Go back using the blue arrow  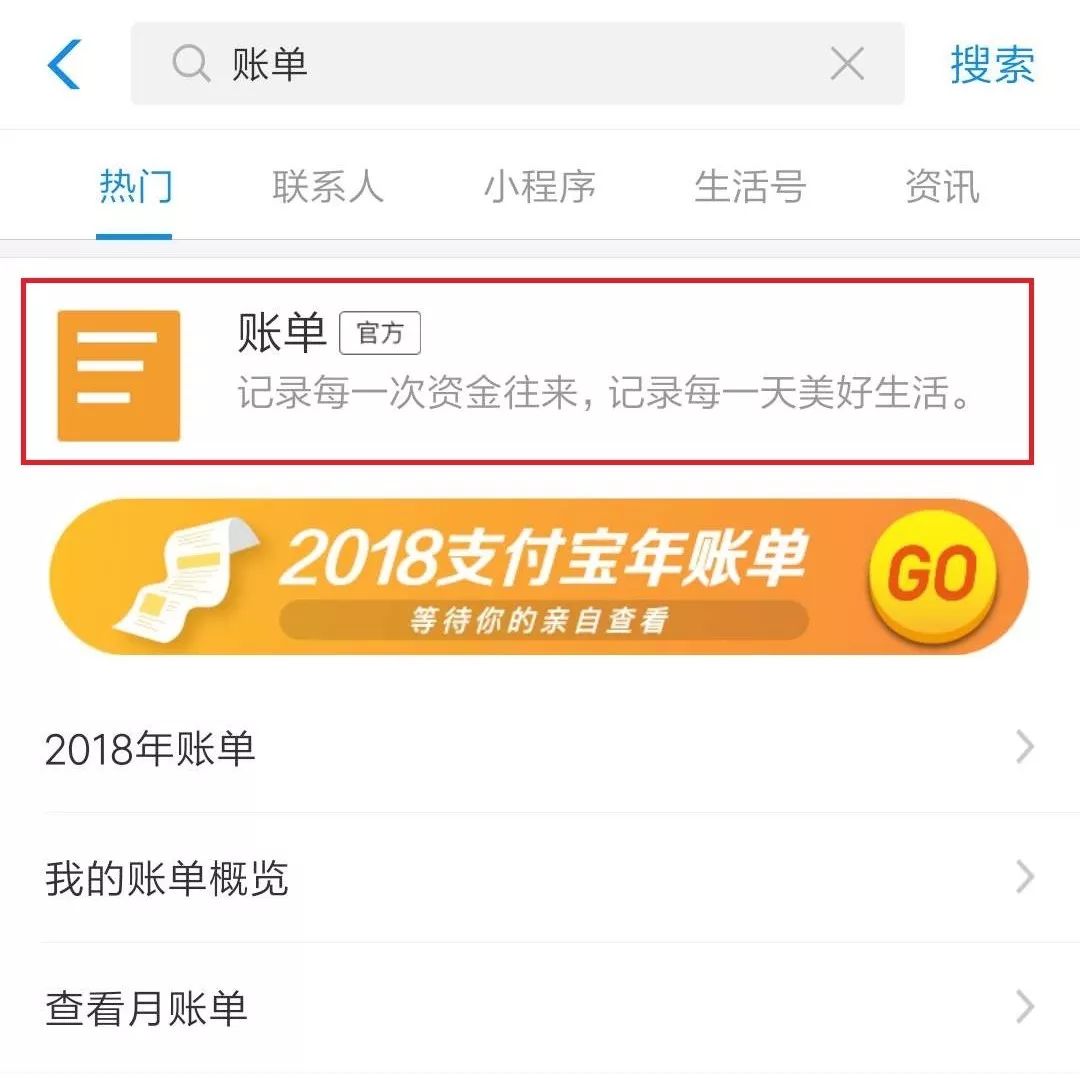[64, 65]
